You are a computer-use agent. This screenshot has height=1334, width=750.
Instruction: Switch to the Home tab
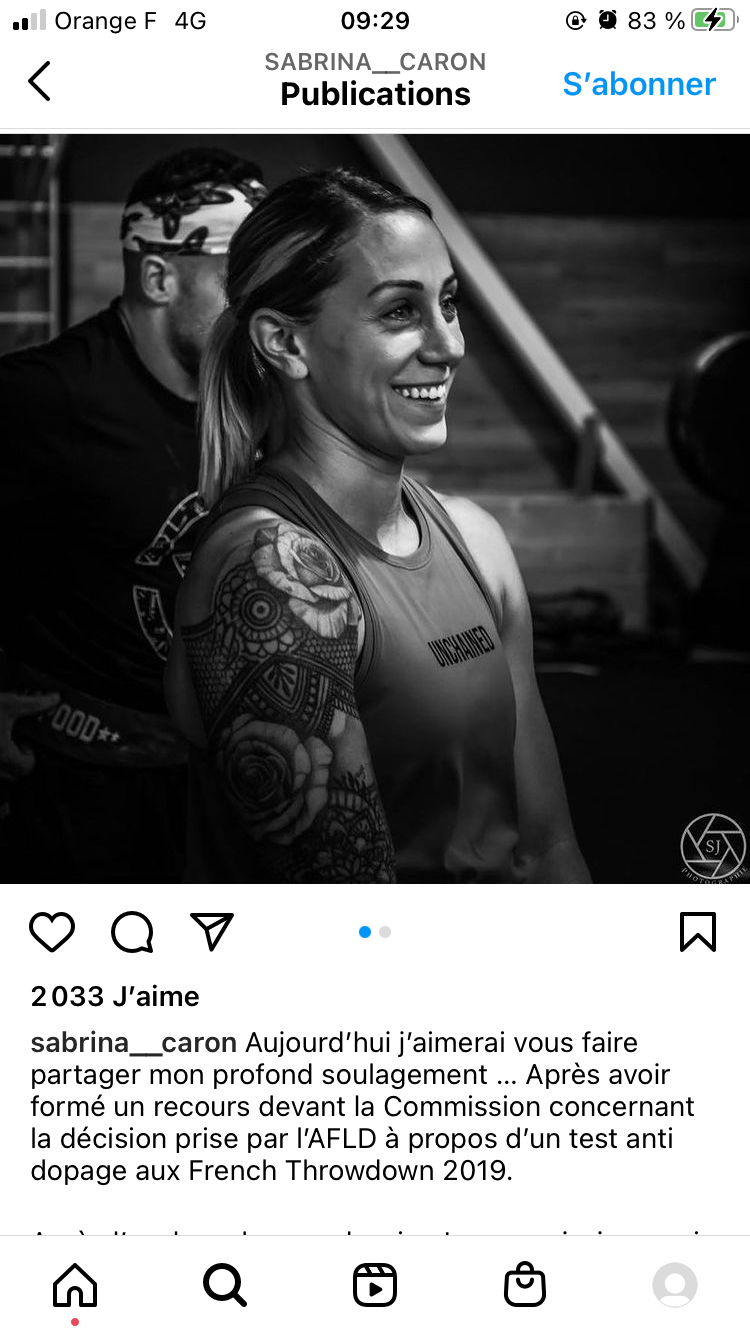[x=75, y=1285]
